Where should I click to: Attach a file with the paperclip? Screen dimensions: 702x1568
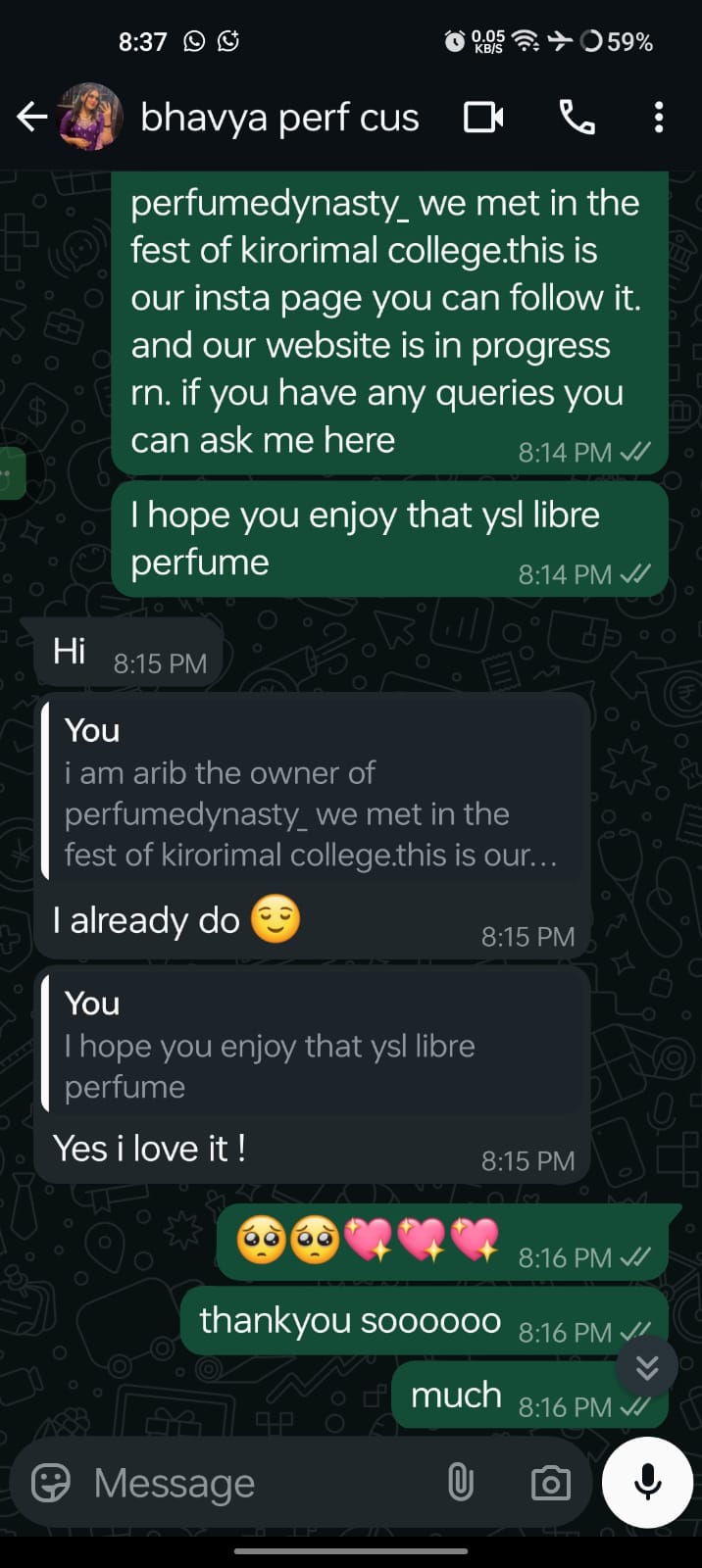[x=461, y=1483]
